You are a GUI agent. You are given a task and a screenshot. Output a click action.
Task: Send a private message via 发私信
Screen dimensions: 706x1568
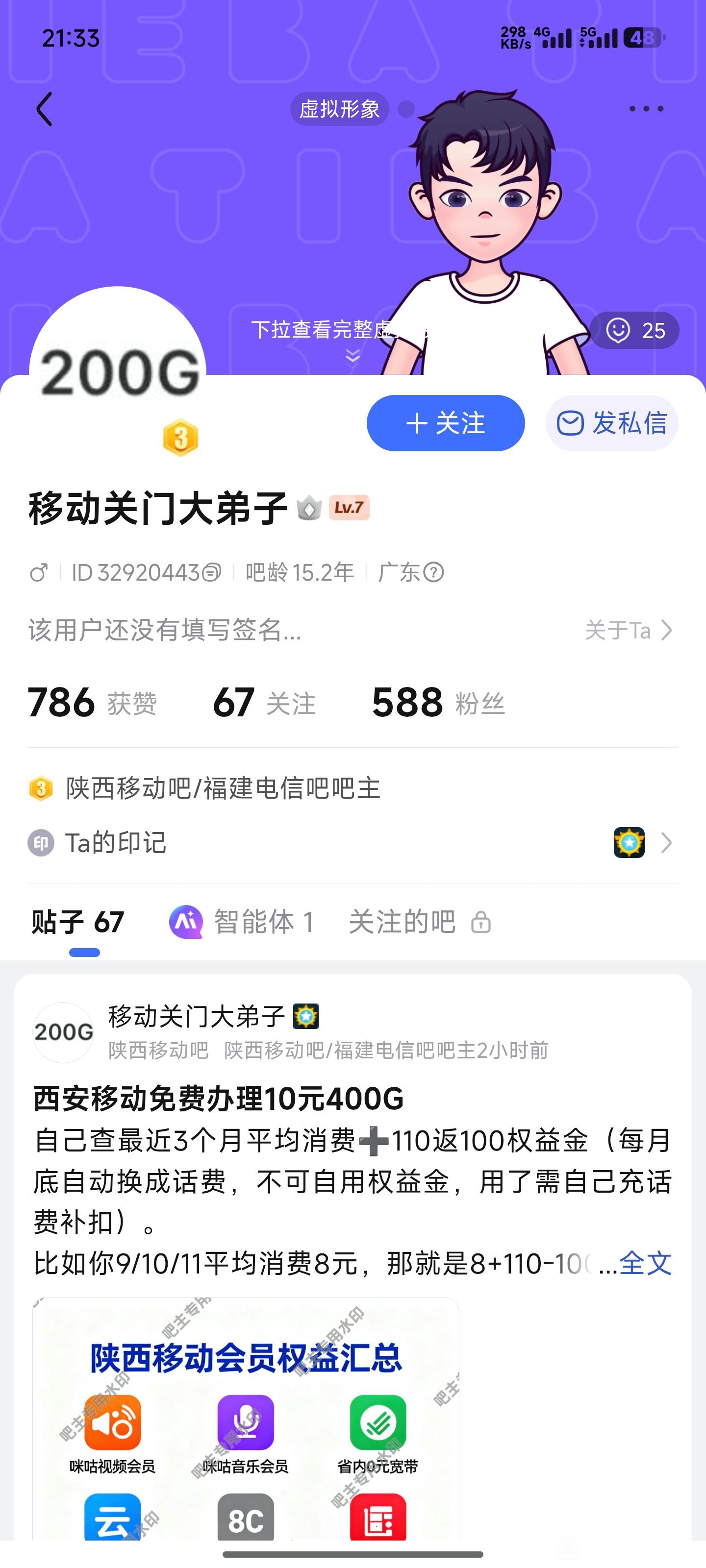tap(611, 423)
